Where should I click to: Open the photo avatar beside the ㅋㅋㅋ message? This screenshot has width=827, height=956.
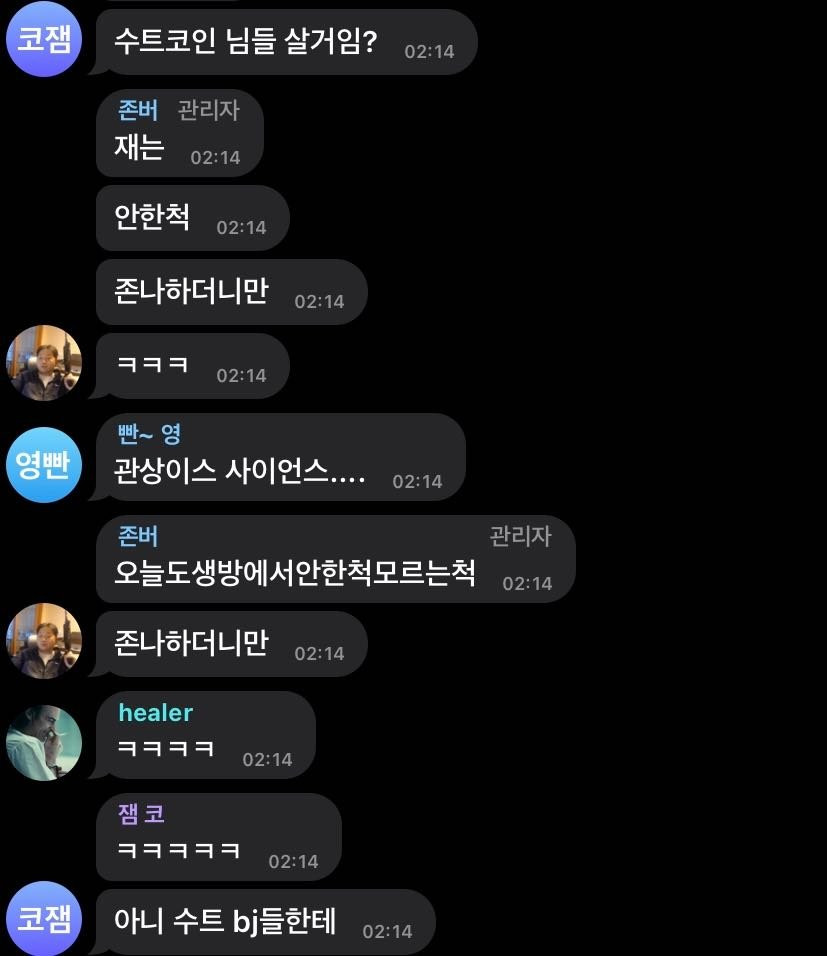pos(43,362)
